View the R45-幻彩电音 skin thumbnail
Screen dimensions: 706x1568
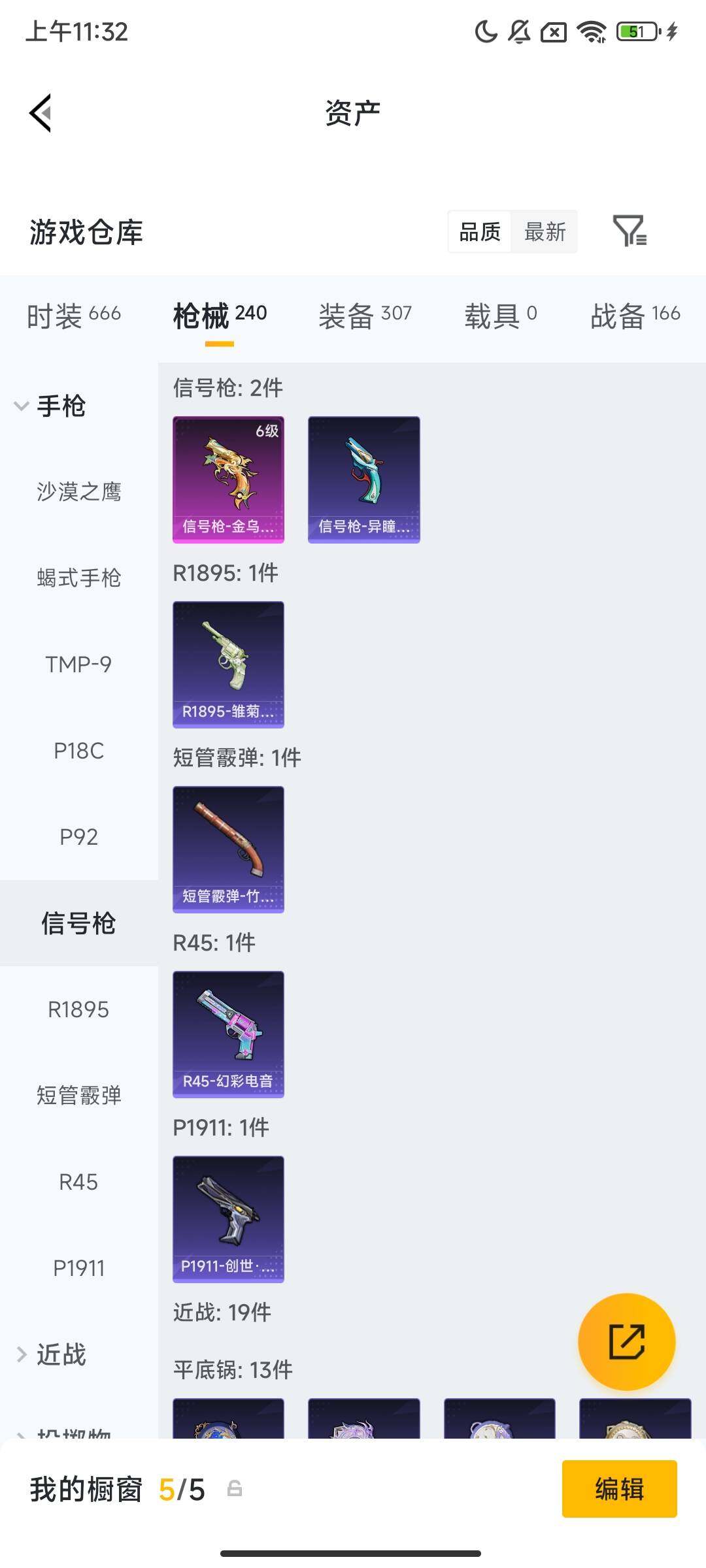point(228,1037)
